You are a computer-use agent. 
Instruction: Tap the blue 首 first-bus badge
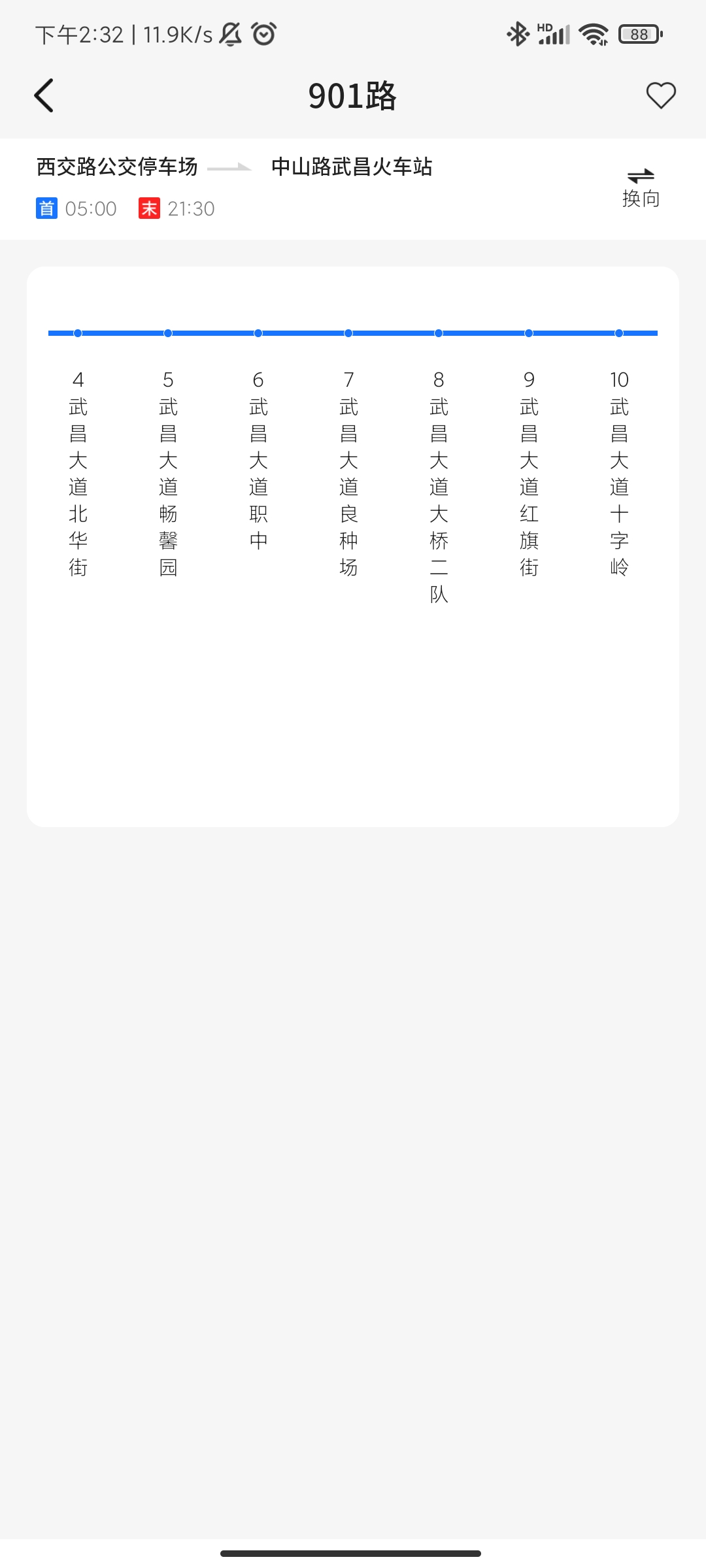click(46, 208)
